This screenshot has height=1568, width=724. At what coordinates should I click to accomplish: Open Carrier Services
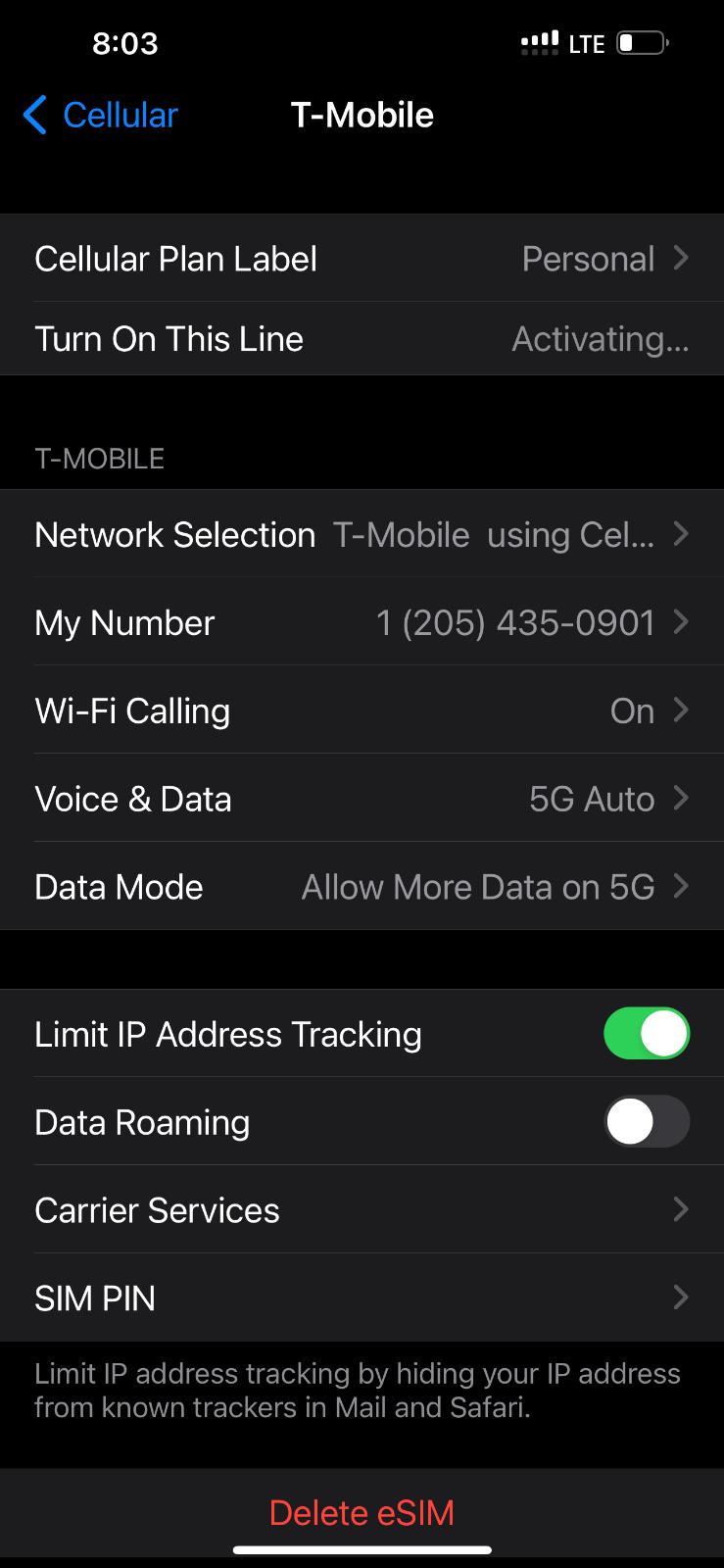(362, 1211)
